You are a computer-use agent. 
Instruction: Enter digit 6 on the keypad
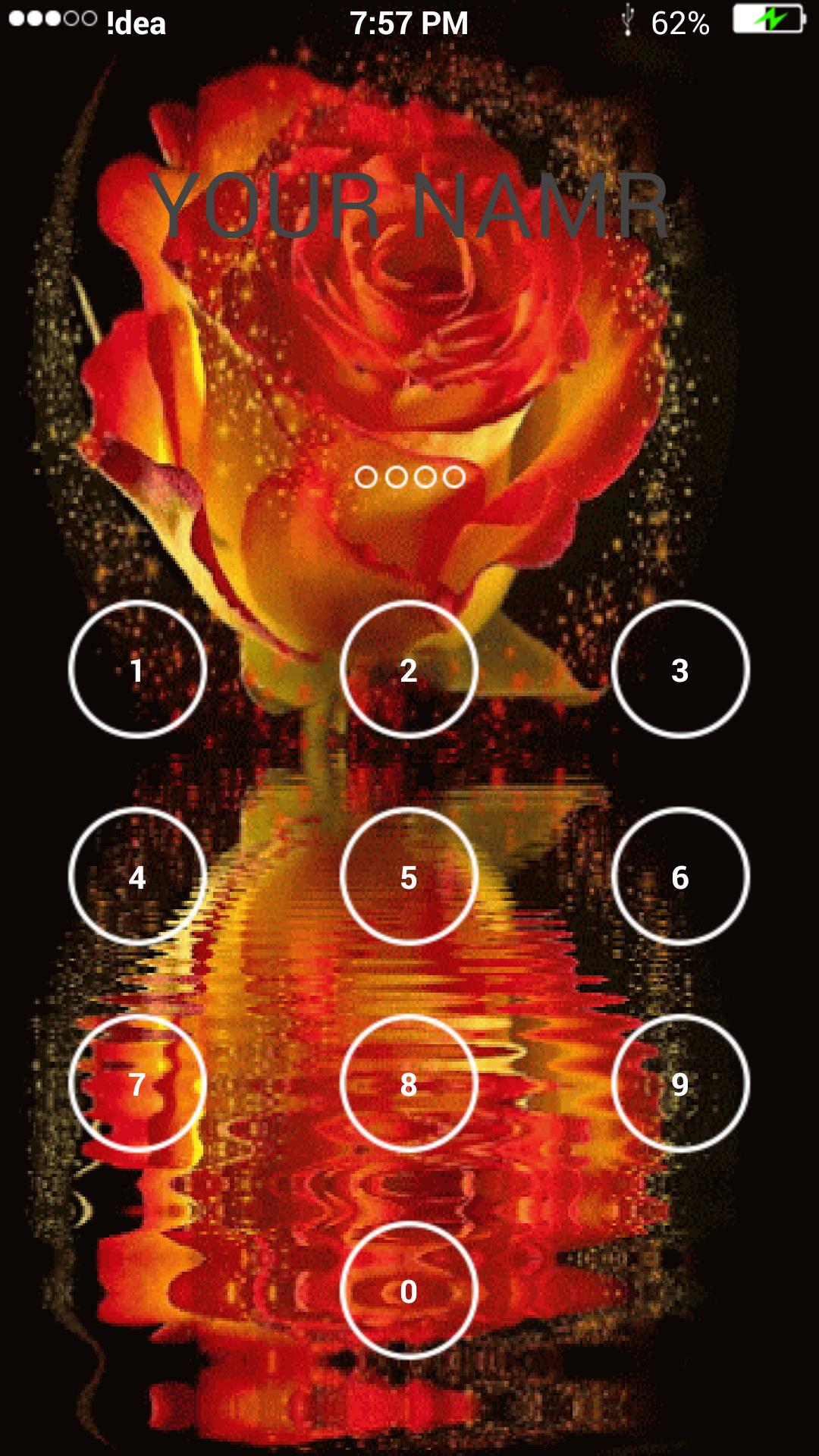coord(680,877)
